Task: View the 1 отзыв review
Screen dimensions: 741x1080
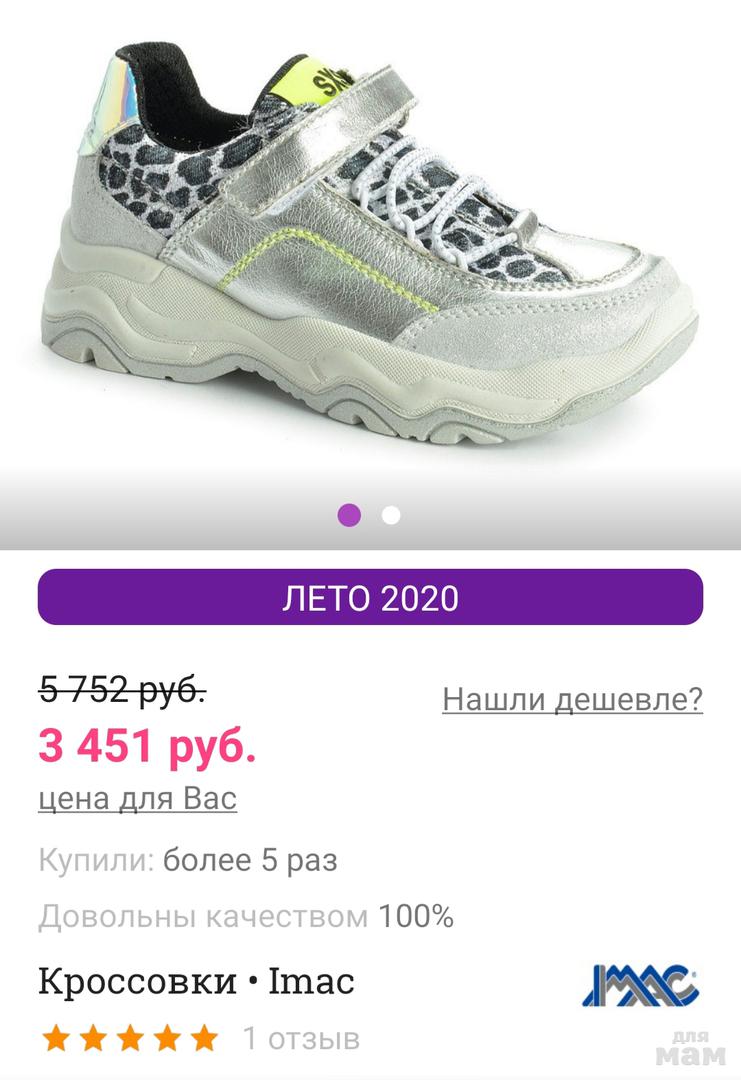Action: pyautogui.click(x=301, y=1038)
